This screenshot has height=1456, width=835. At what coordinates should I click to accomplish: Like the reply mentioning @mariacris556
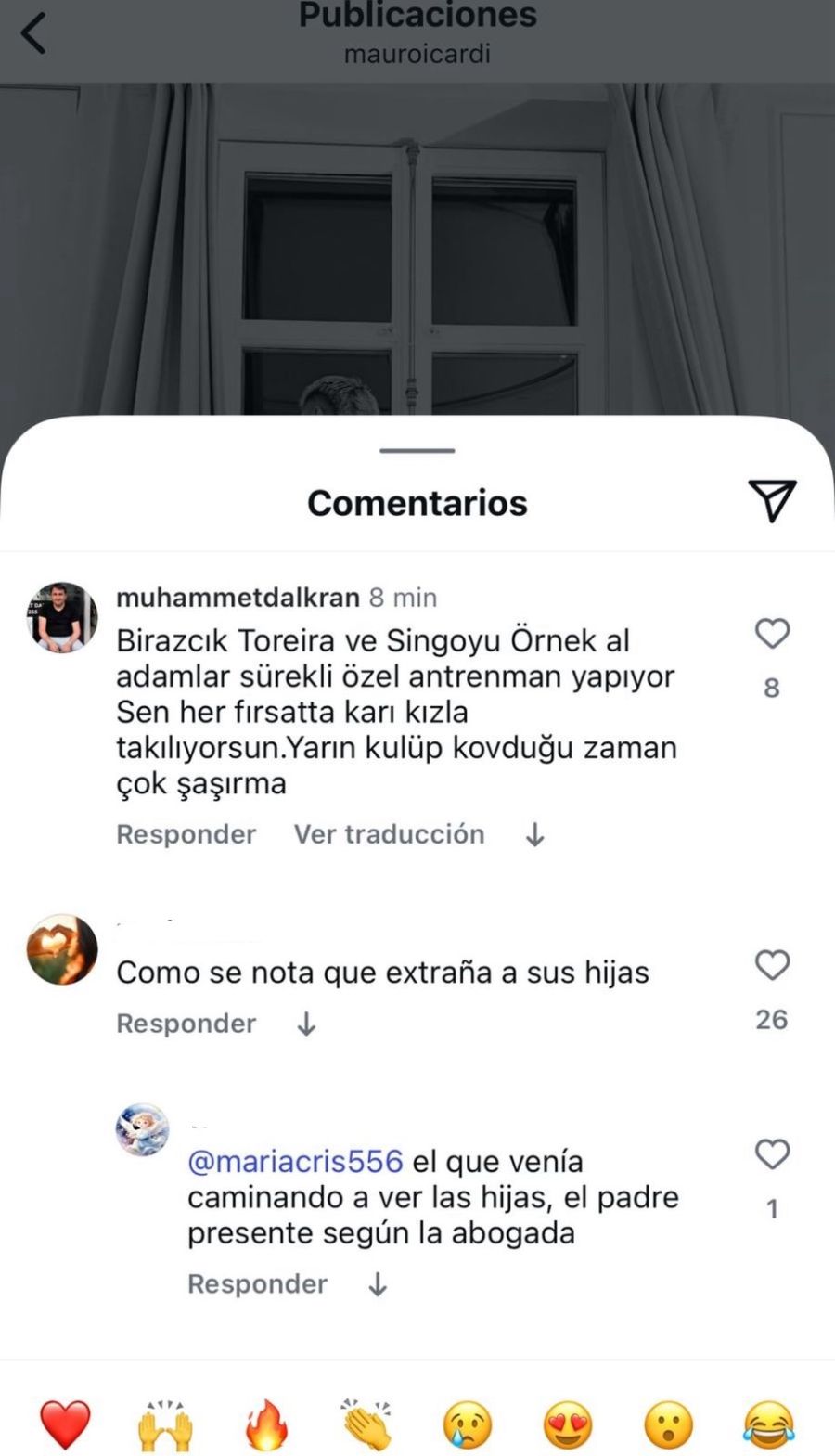[772, 1155]
